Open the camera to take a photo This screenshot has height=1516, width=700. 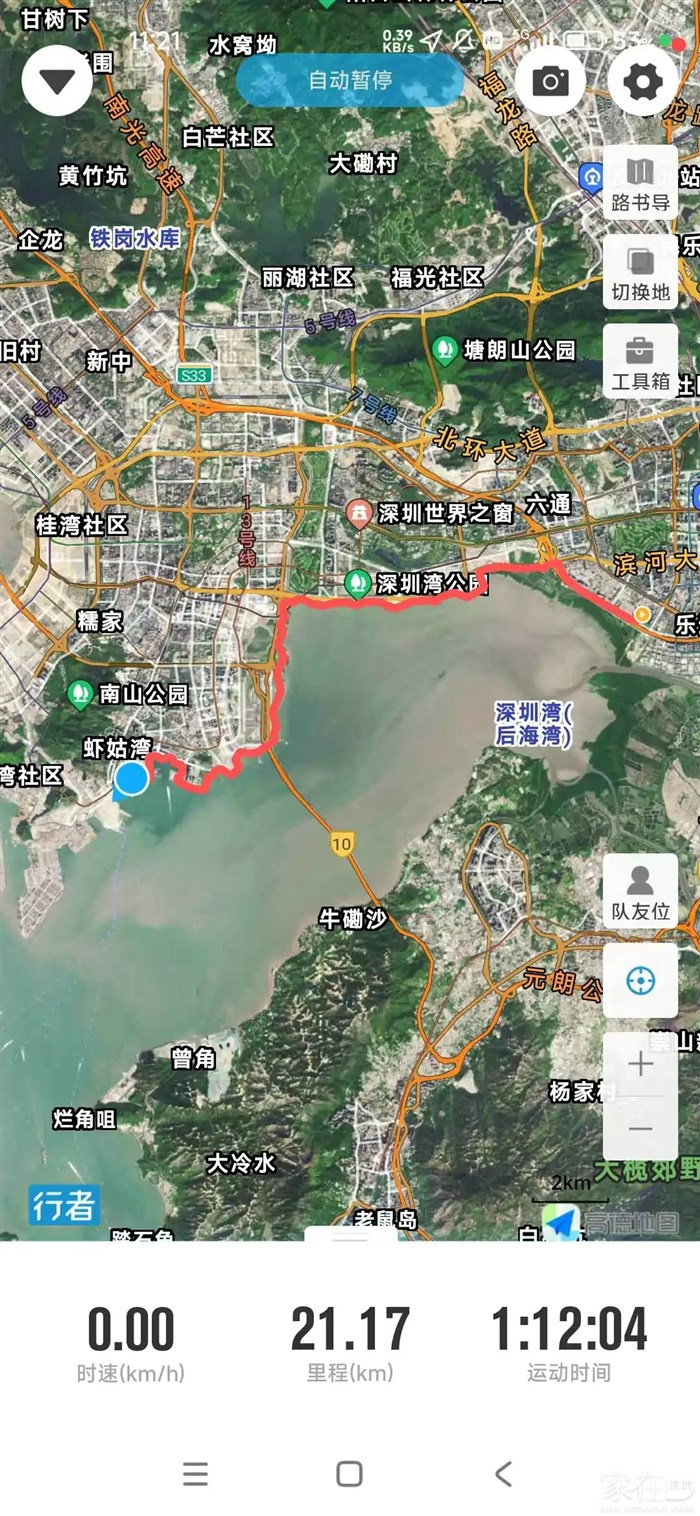pos(551,81)
